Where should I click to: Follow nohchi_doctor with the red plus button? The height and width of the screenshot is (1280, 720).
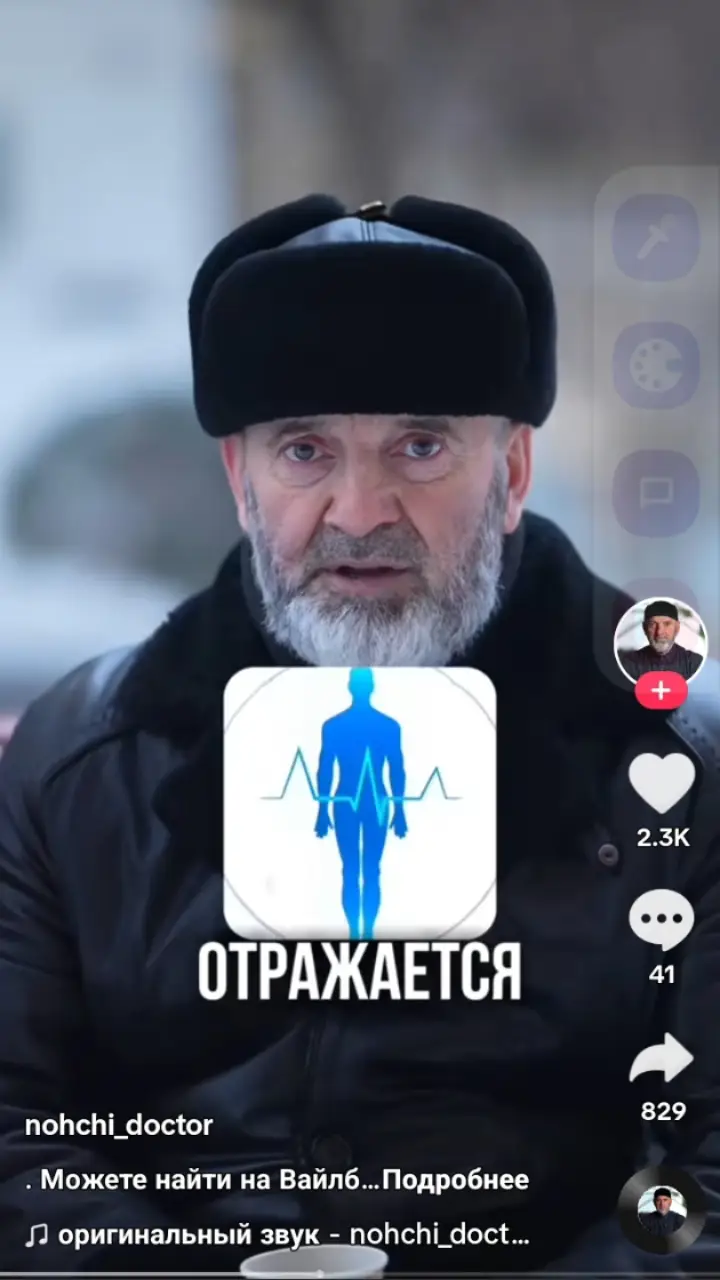(x=661, y=690)
